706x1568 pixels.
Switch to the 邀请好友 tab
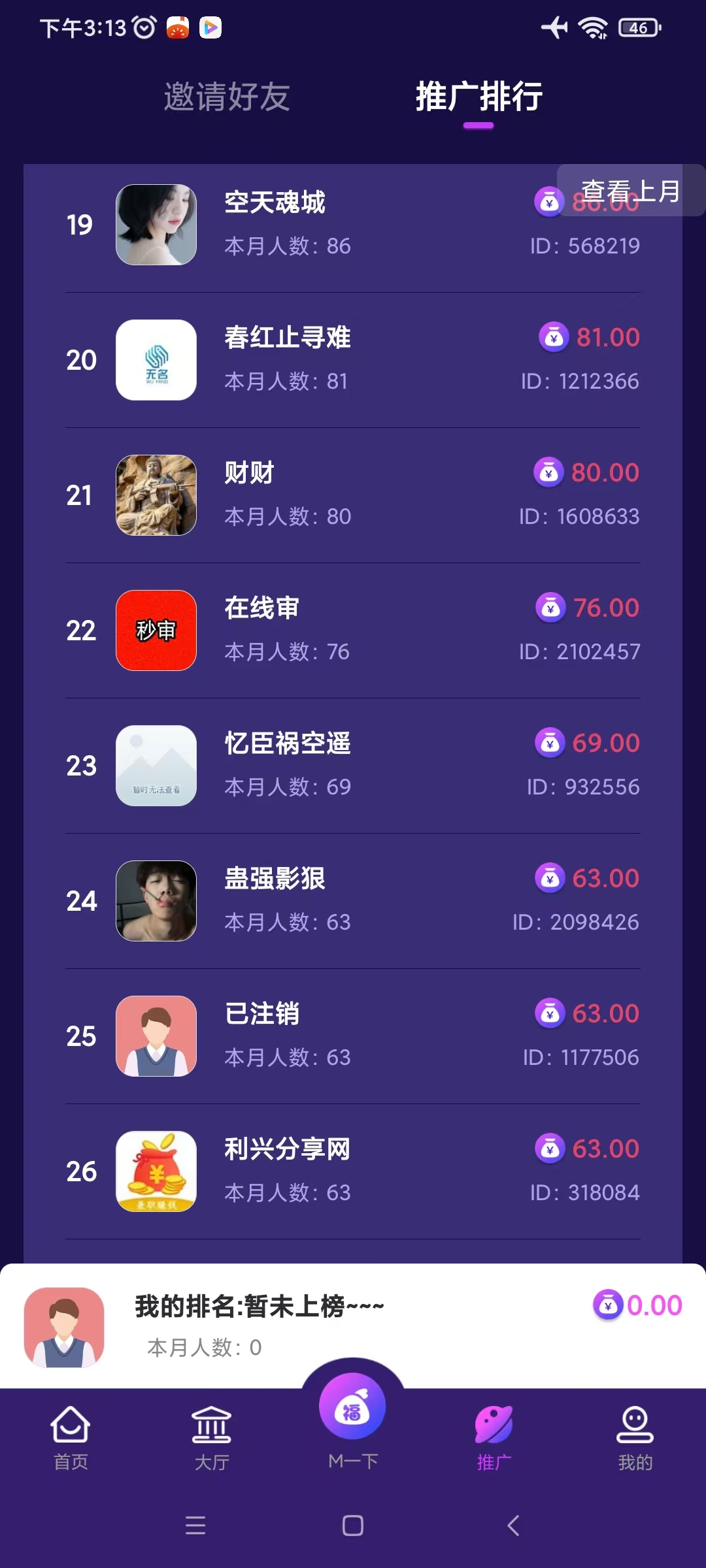pos(227,97)
